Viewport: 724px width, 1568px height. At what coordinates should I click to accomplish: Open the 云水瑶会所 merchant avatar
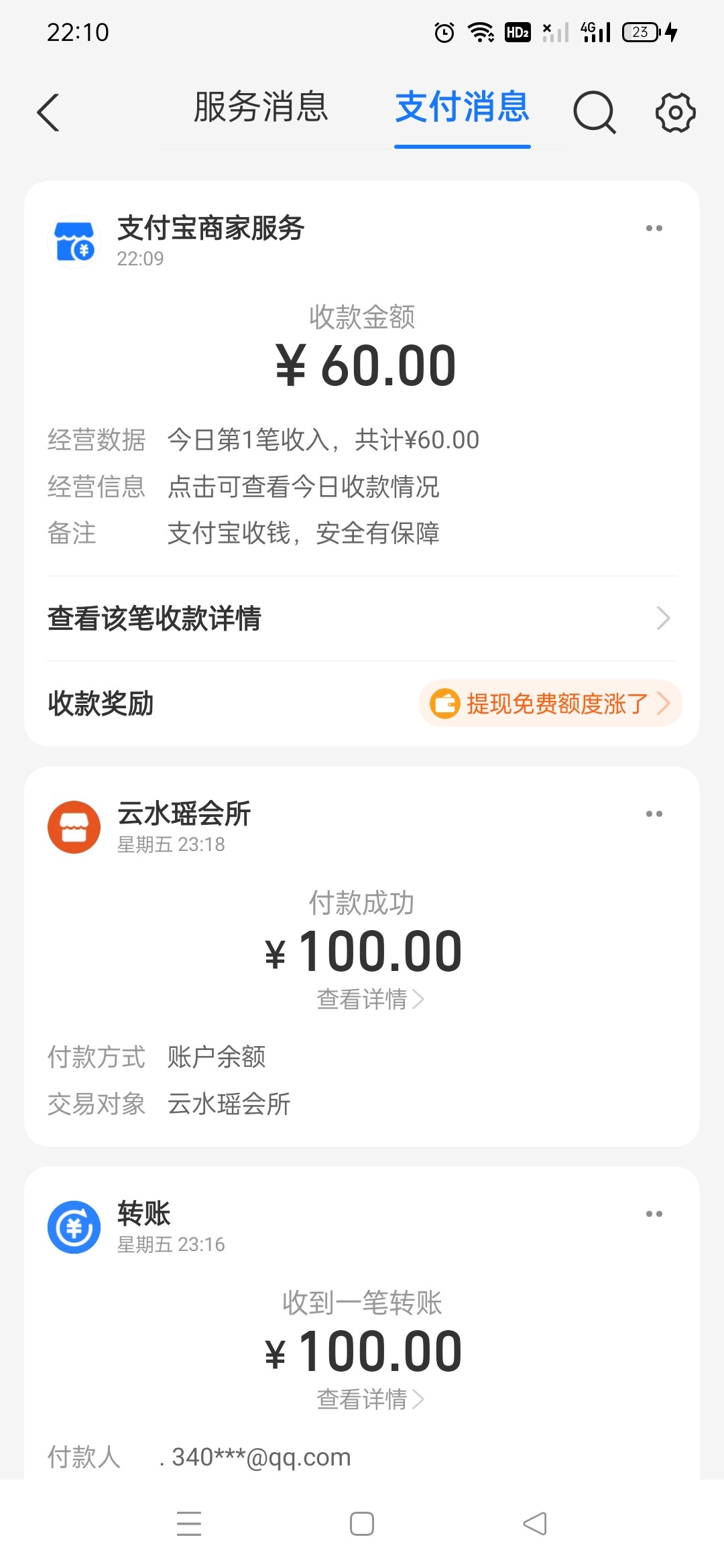pyautogui.click(x=74, y=827)
